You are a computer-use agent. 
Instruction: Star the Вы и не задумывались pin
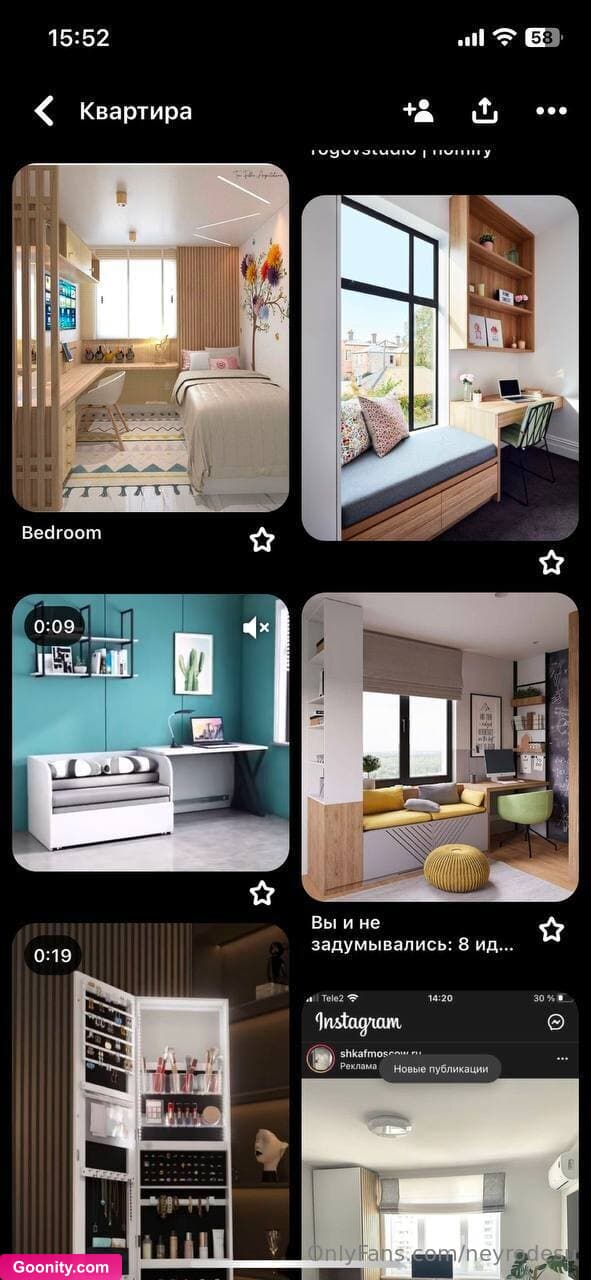click(551, 930)
